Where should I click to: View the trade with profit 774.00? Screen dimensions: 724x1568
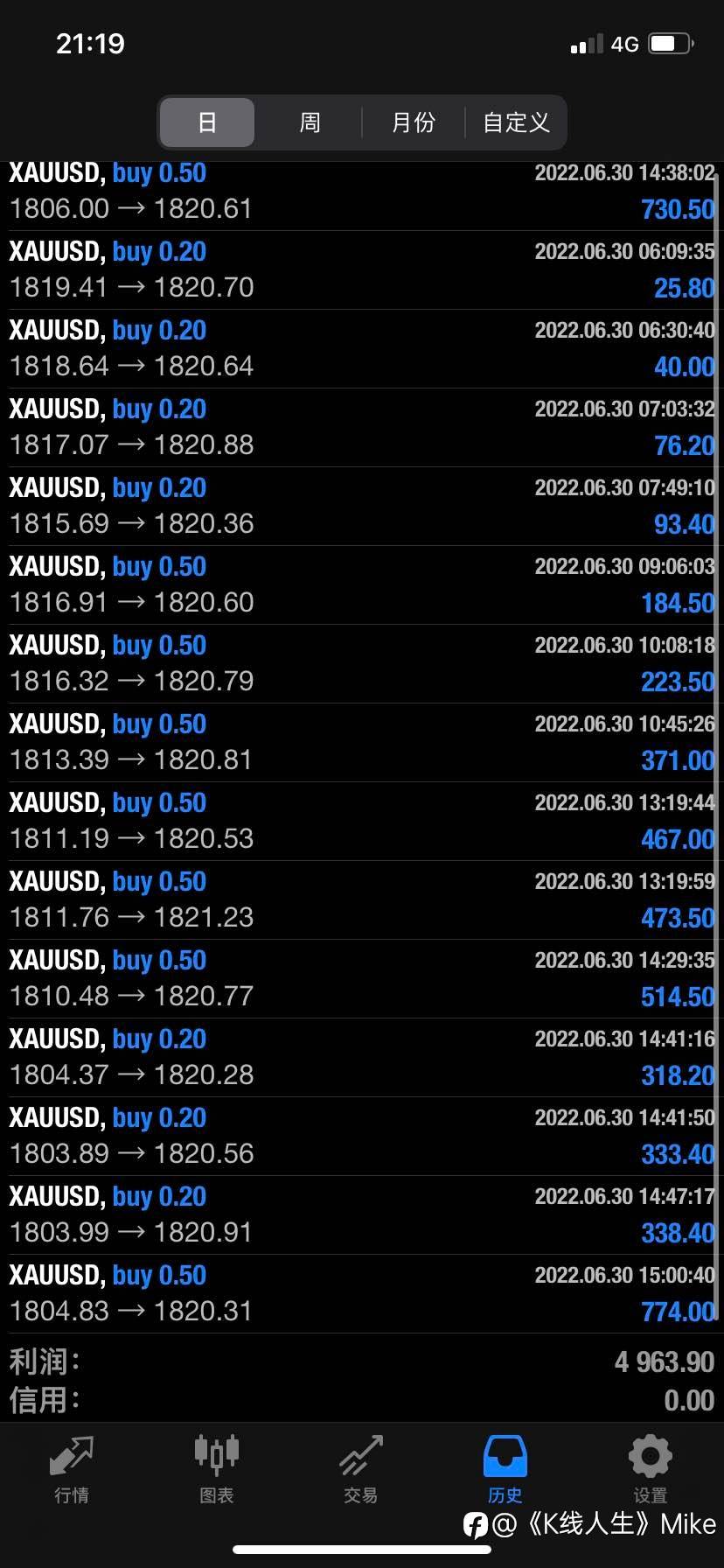click(x=362, y=1294)
